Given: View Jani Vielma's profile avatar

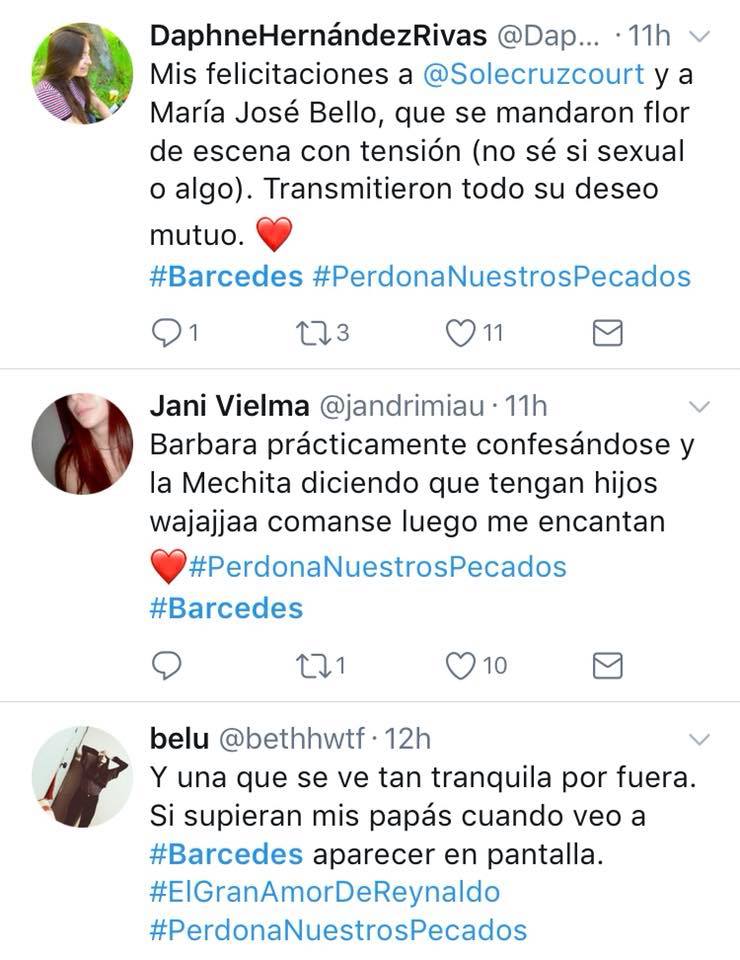Looking at the screenshot, I should tap(82, 444).
